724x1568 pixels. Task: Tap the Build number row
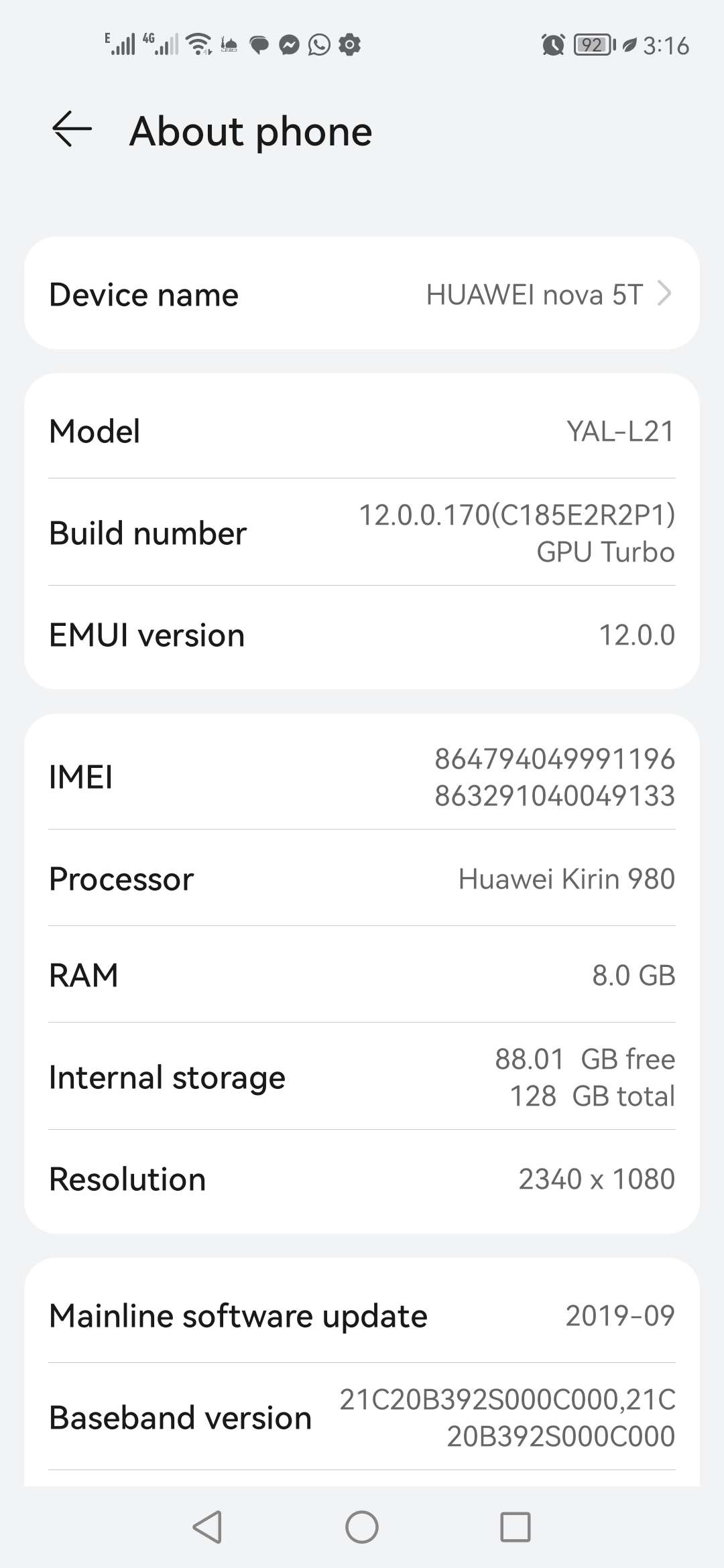coord(362,533)
